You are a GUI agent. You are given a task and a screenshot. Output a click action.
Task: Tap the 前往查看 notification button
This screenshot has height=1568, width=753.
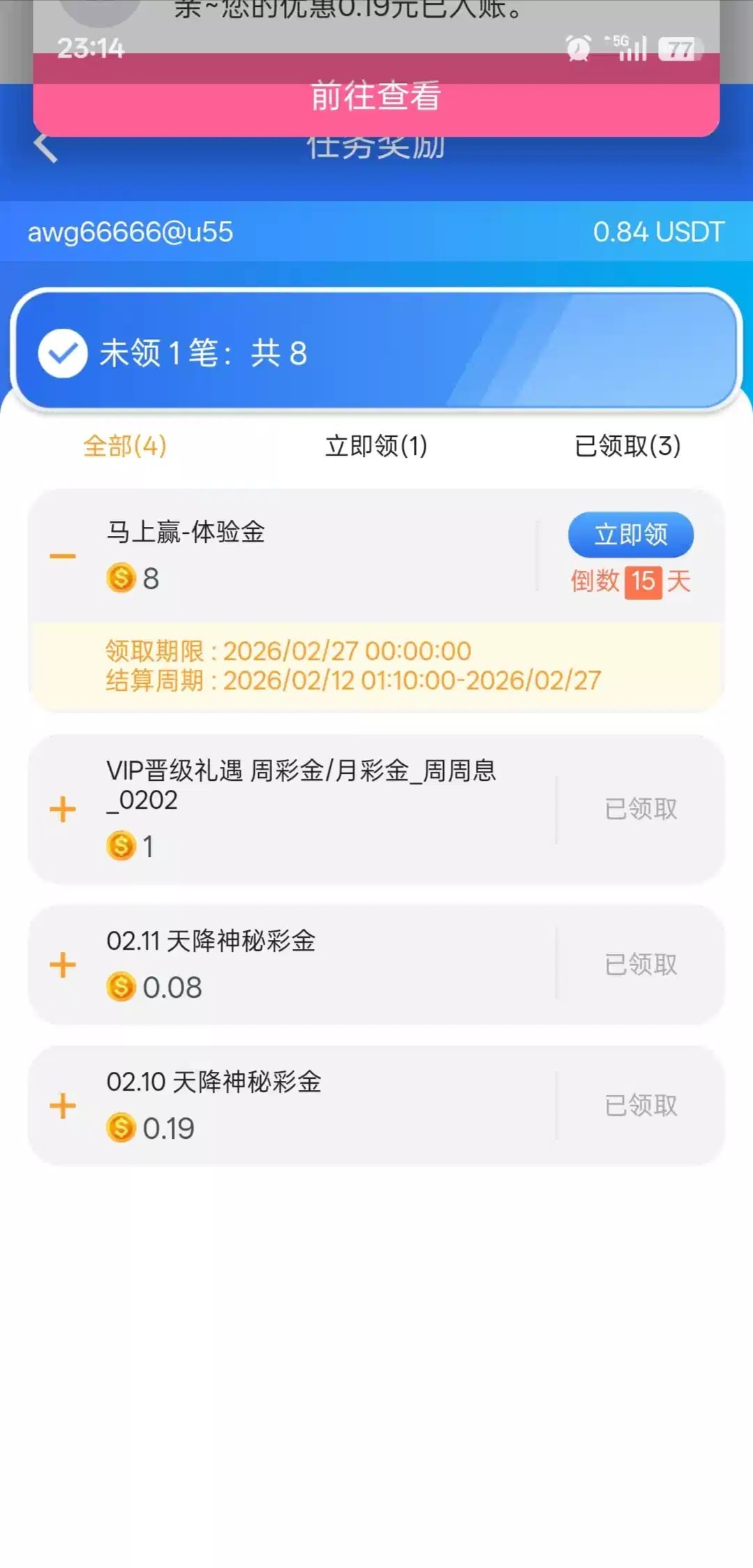coord(375,96)
